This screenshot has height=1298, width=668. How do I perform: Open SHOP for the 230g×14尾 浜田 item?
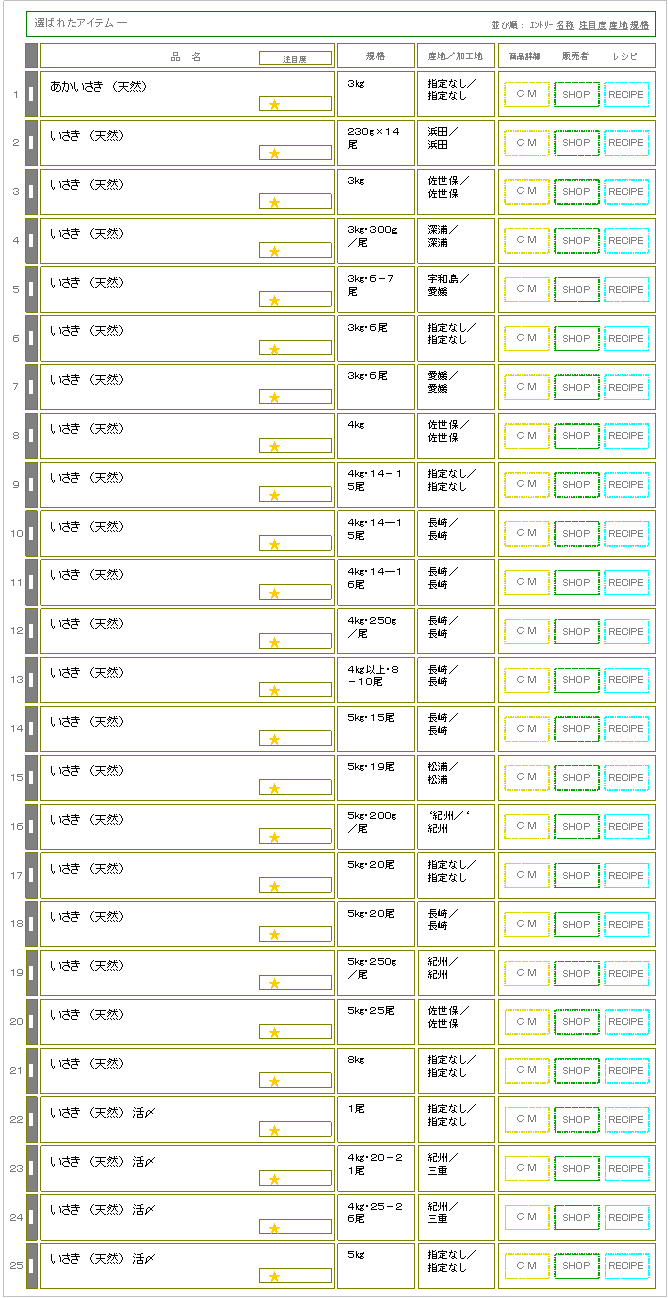pos(576,143)
